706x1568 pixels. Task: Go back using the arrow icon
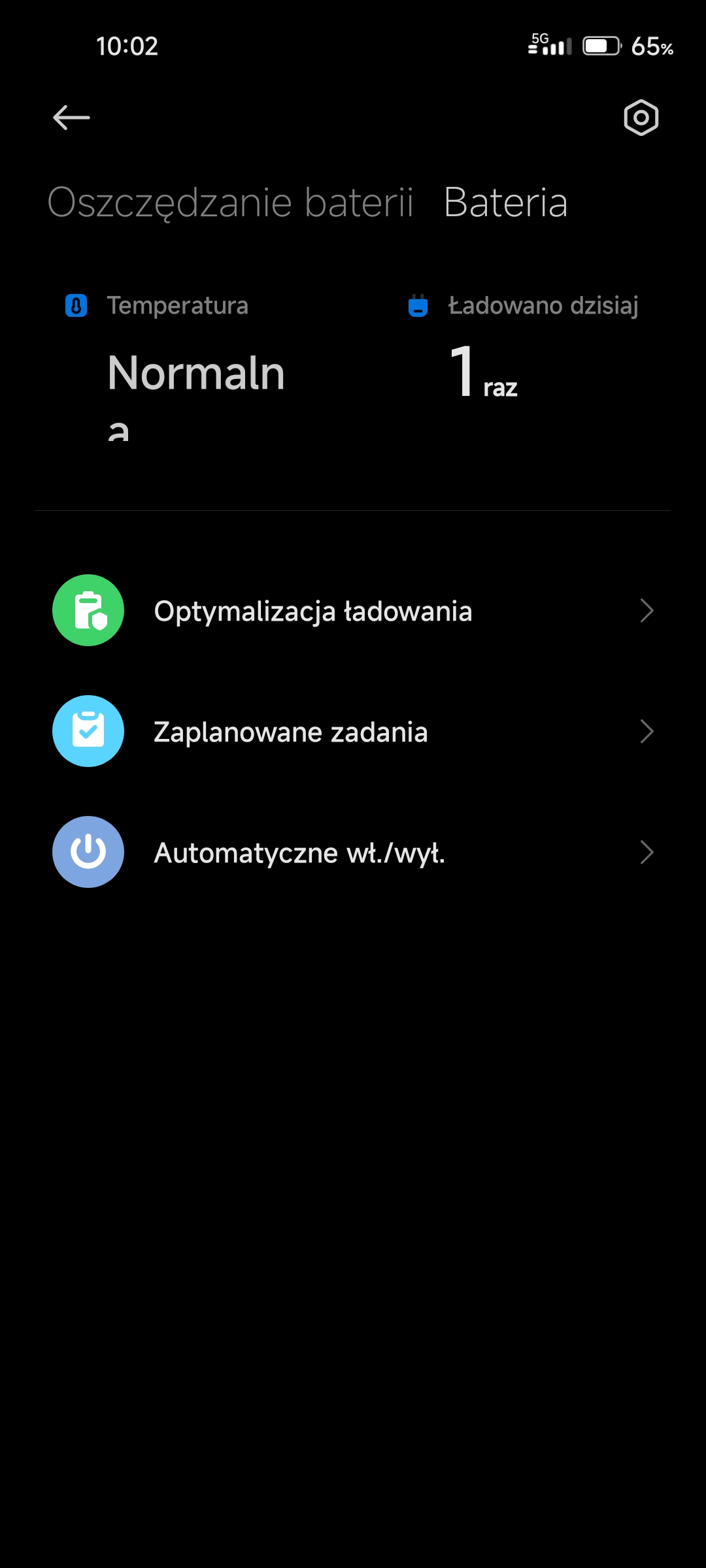tap(71, 118)
